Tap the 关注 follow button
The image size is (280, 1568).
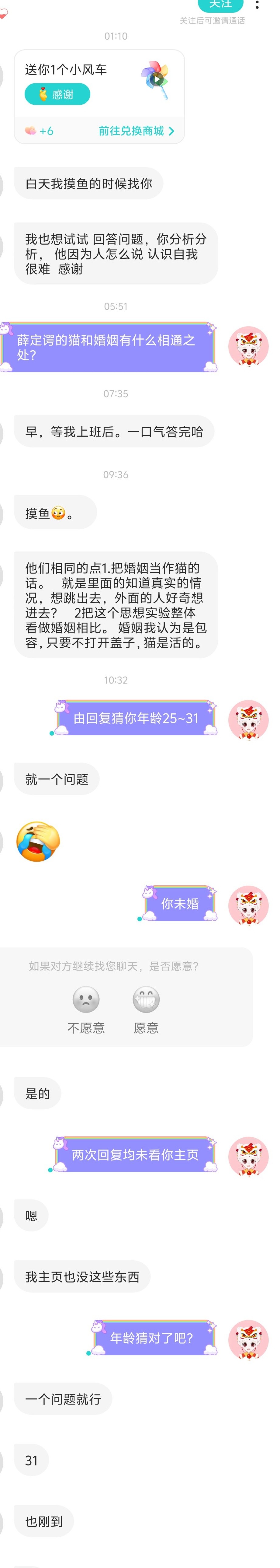pos(220,5)
